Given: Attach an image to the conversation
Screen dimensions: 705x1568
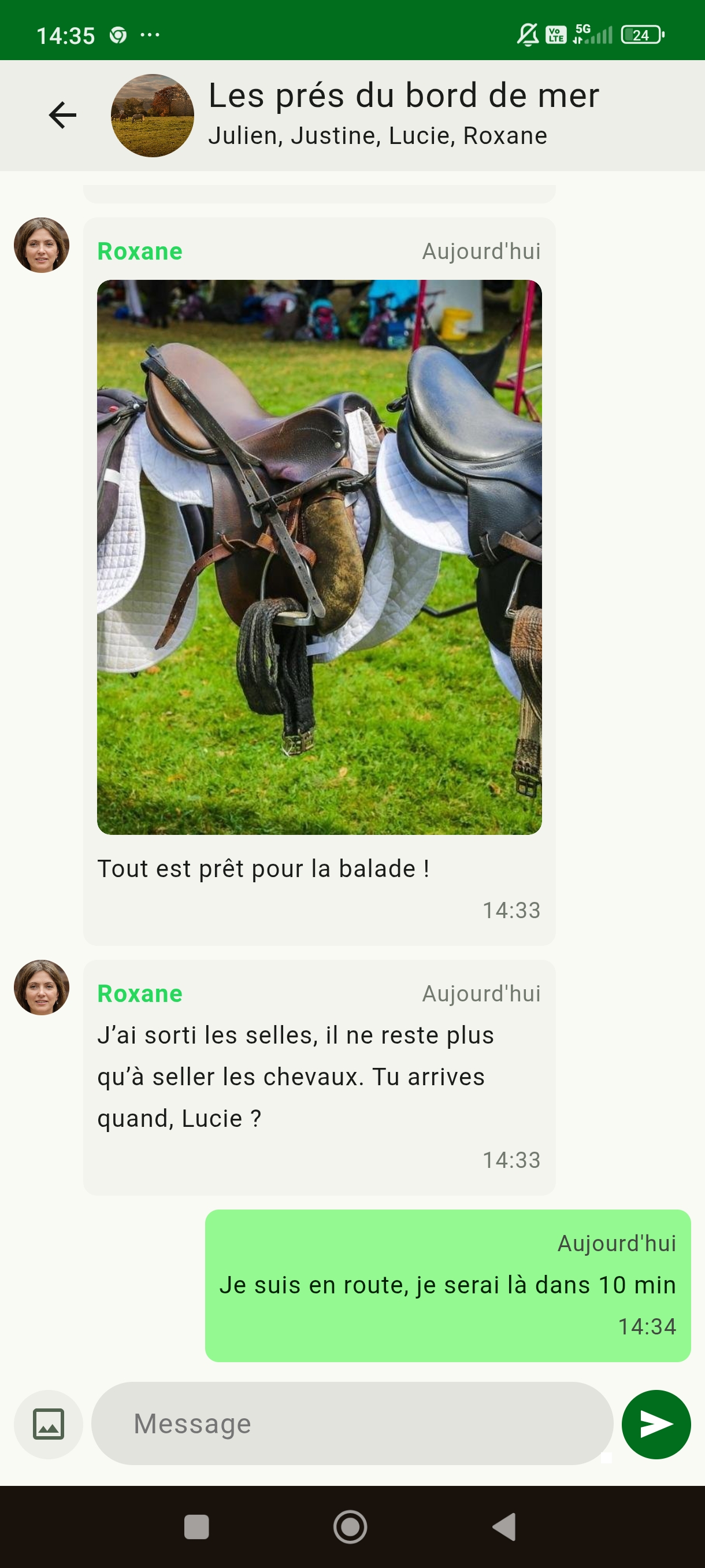Looking at the screenshot, I should [49, 1423].
